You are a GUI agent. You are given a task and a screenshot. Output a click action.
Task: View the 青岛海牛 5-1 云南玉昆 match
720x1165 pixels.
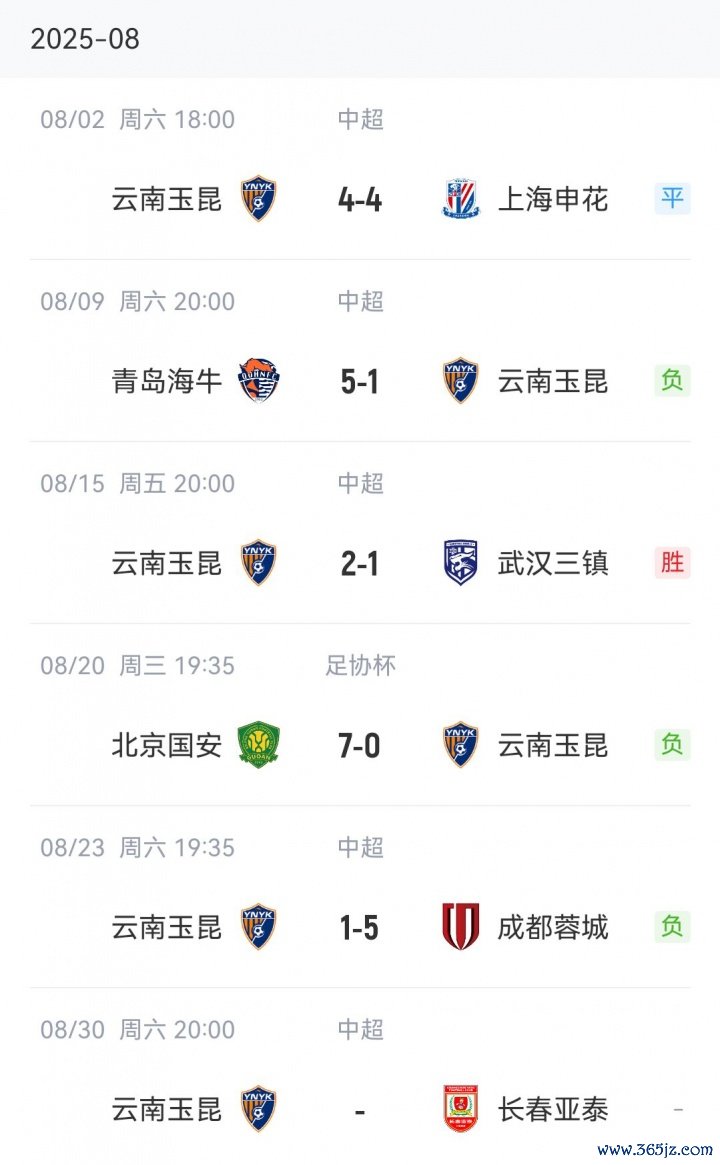360,381
